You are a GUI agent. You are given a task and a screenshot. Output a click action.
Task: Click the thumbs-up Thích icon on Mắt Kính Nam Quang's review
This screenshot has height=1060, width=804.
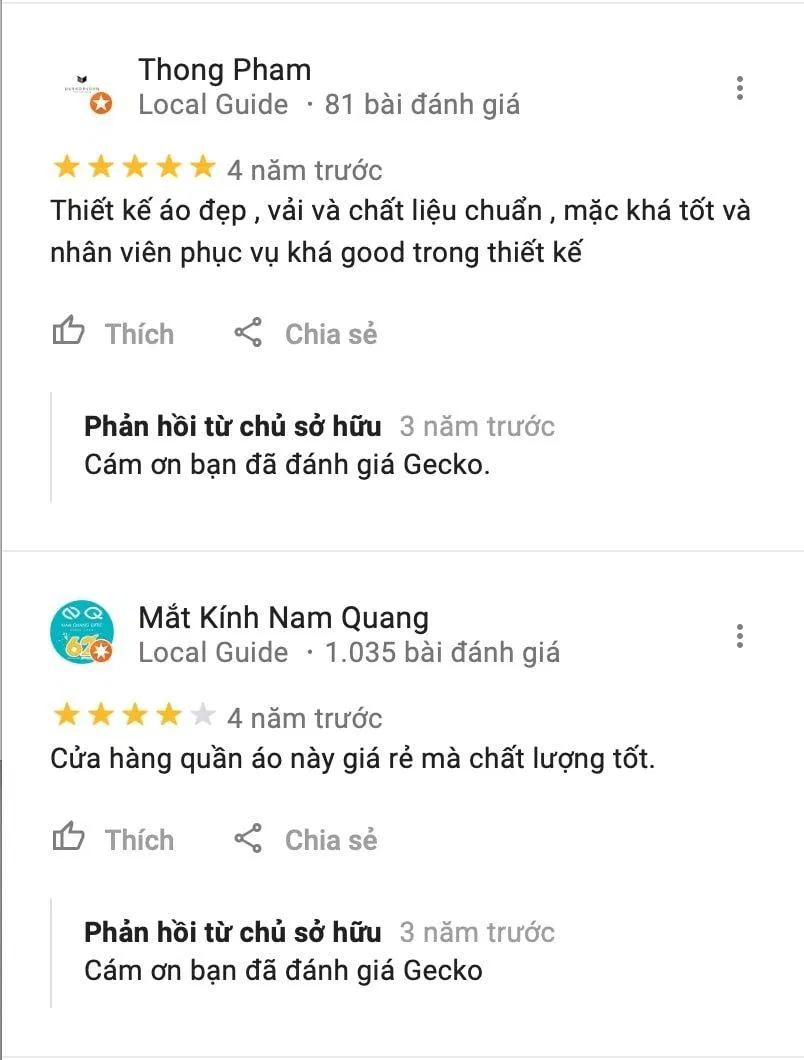(68, 839)
